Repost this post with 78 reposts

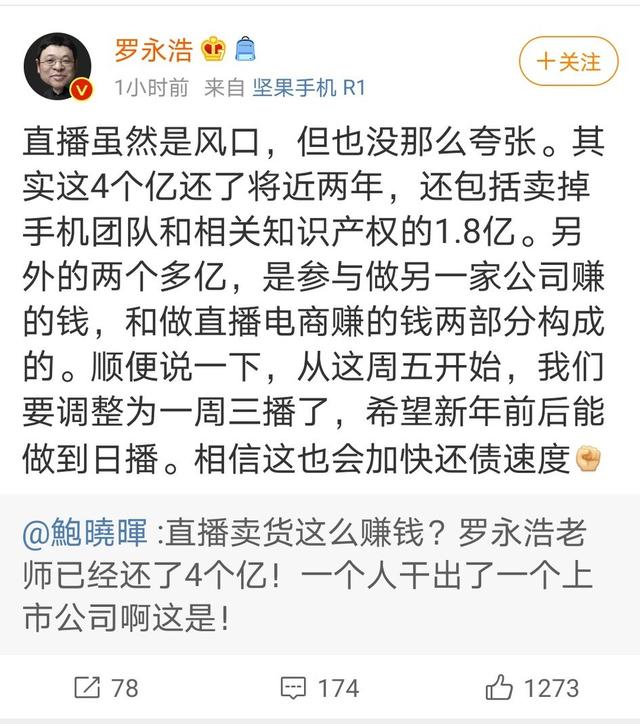pos(106,688)
